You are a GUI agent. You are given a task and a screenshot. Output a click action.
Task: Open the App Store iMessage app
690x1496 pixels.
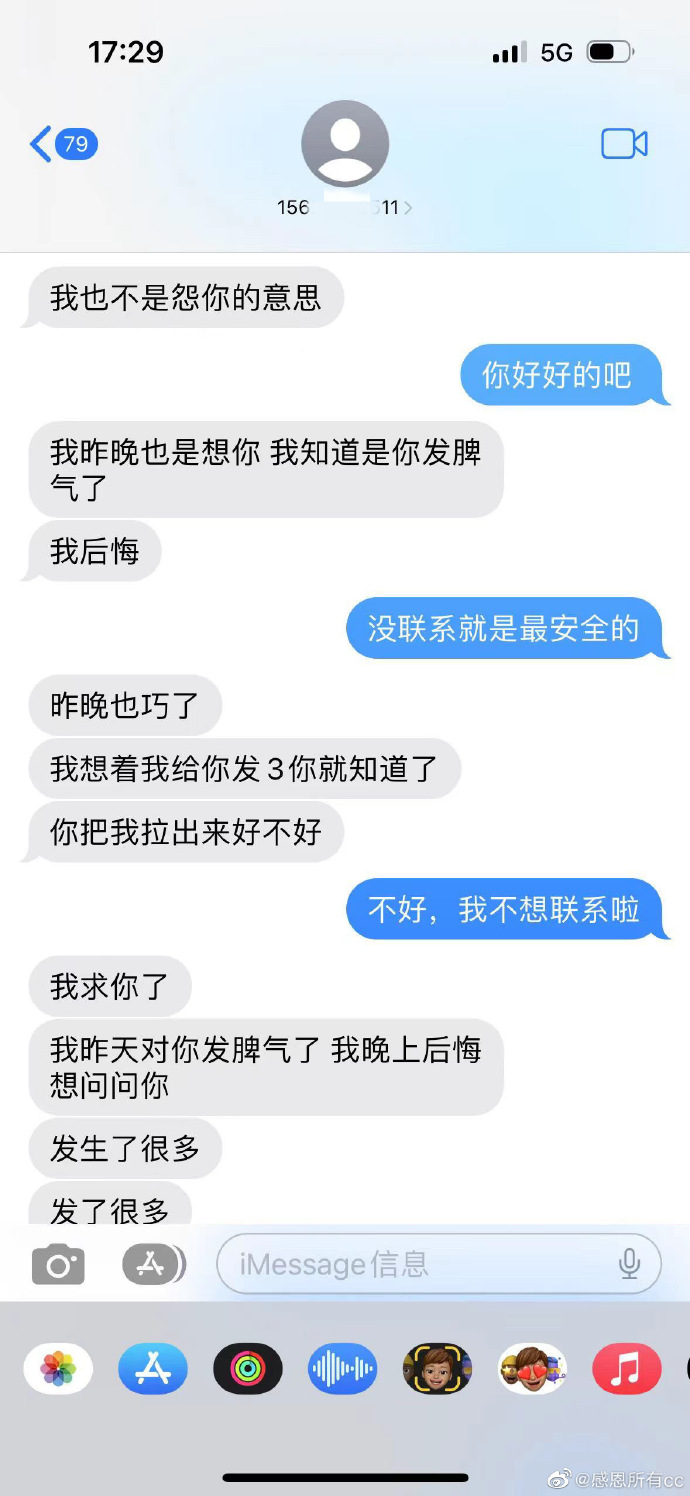(x=153, y=1369)
